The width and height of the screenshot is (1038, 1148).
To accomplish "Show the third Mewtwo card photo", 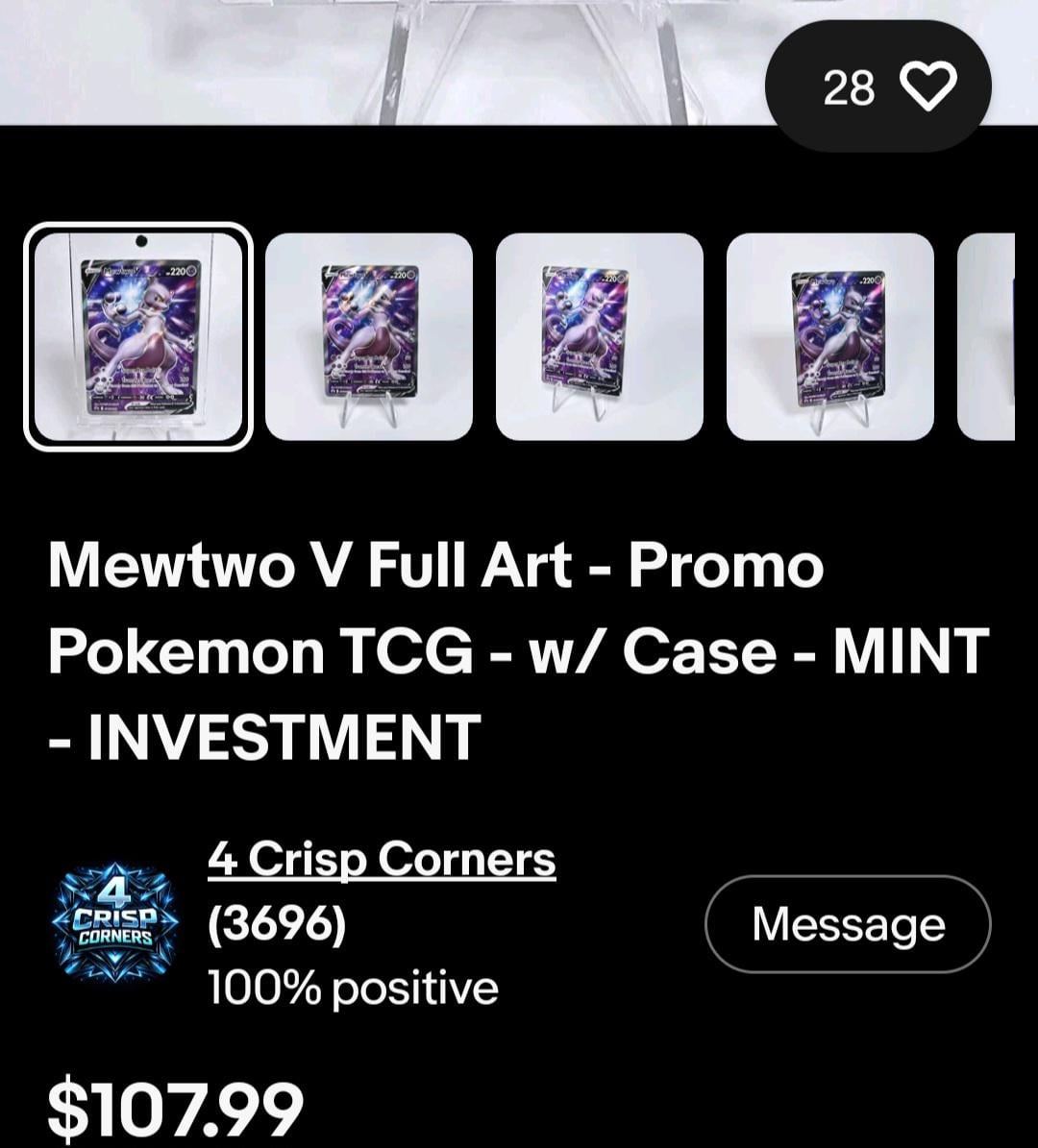I will point(600,336).
